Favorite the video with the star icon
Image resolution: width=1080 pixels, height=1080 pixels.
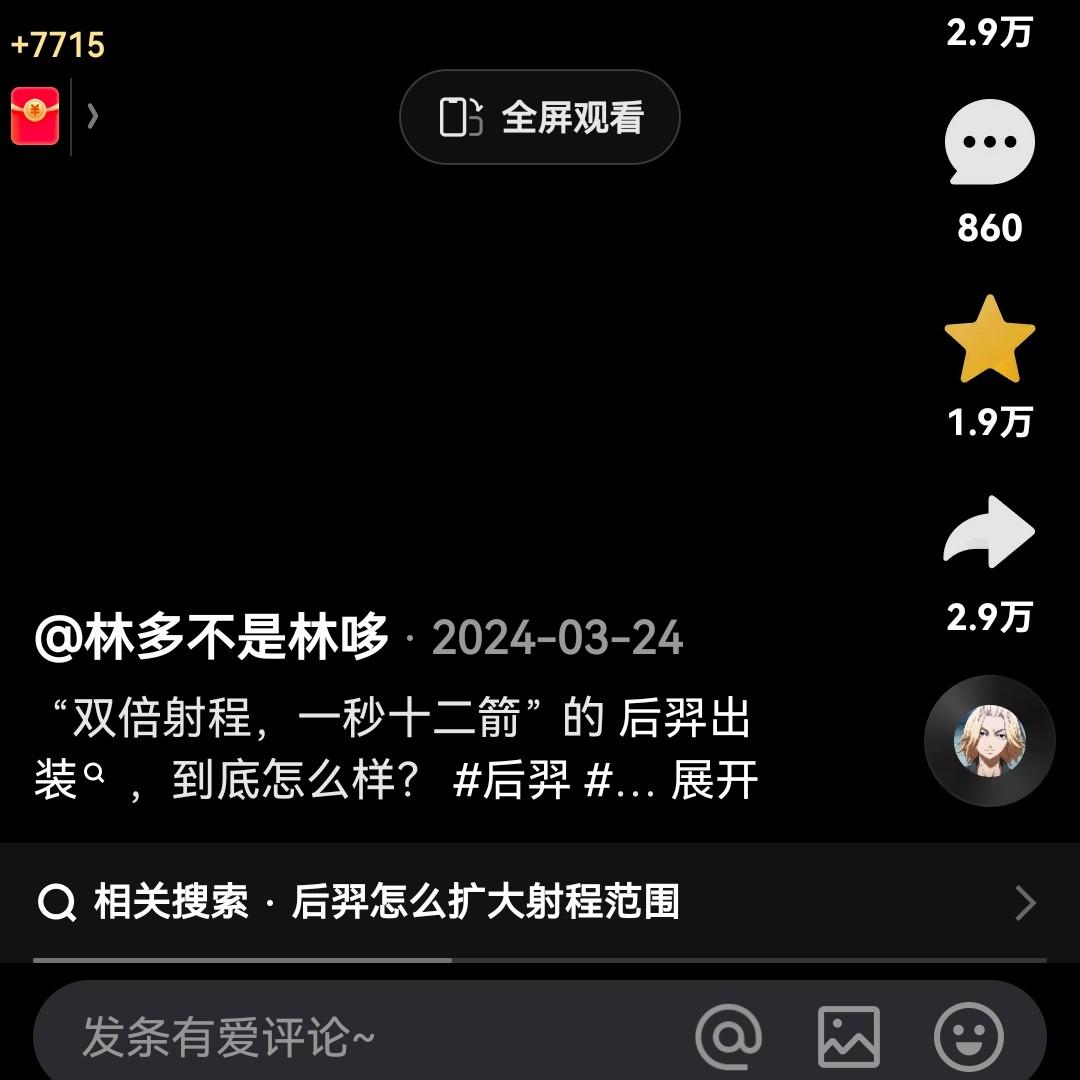pyautogui.click(x=989, y=340)
